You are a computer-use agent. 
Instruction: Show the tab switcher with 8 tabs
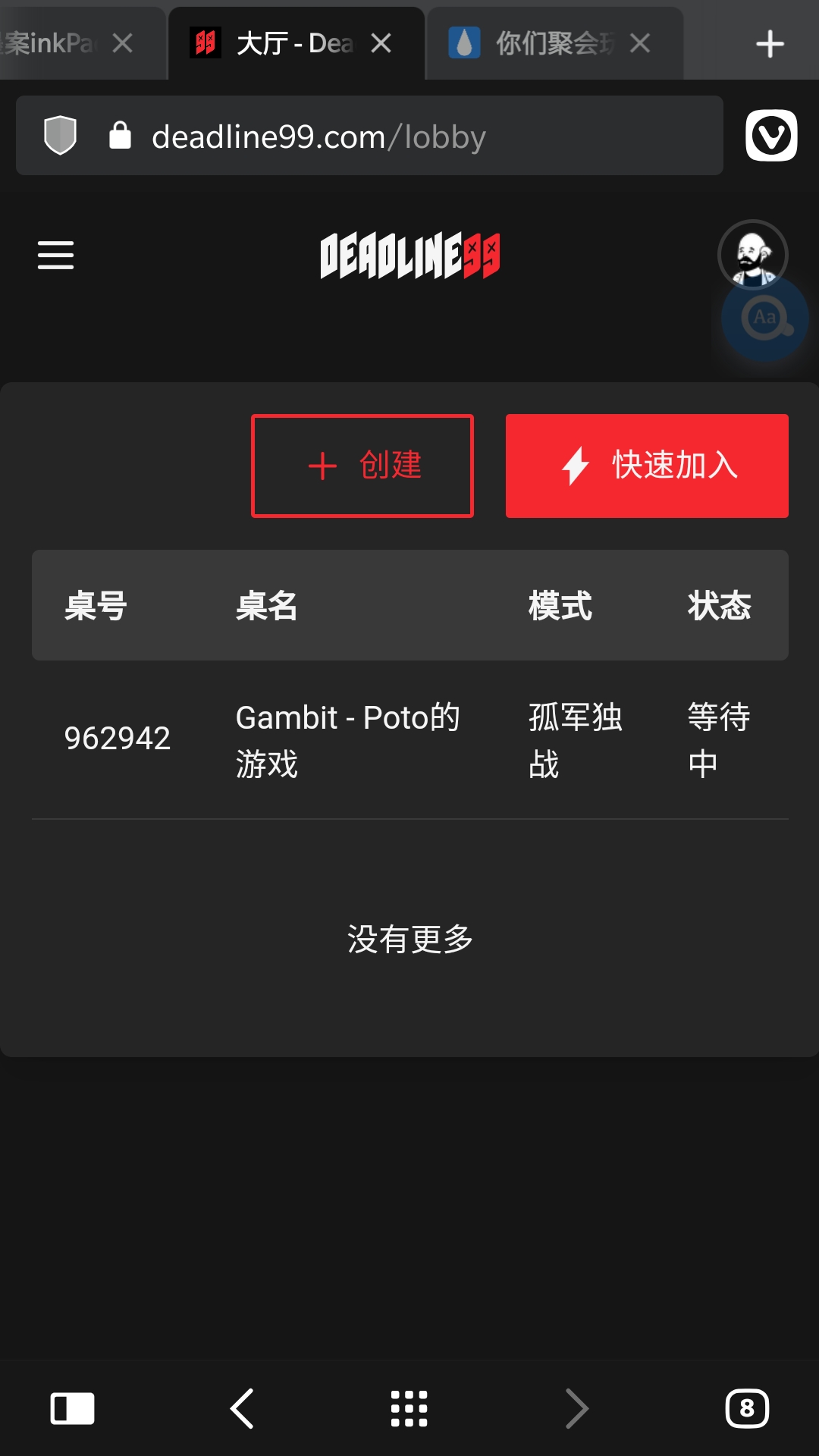(747, 1409)
